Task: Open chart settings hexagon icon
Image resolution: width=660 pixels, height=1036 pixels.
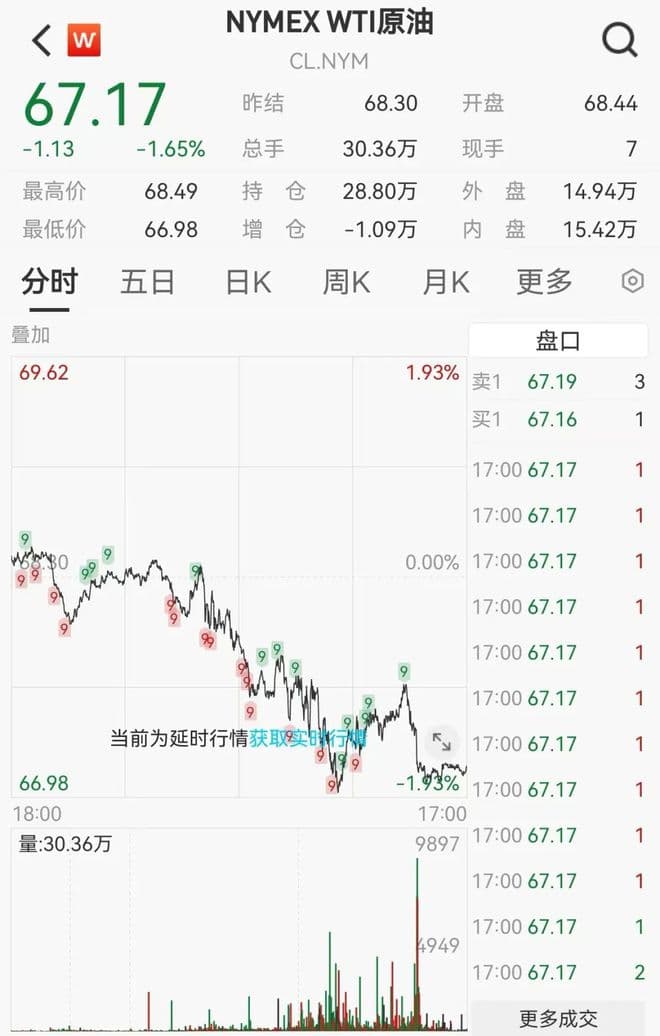Action: point(632,282)
